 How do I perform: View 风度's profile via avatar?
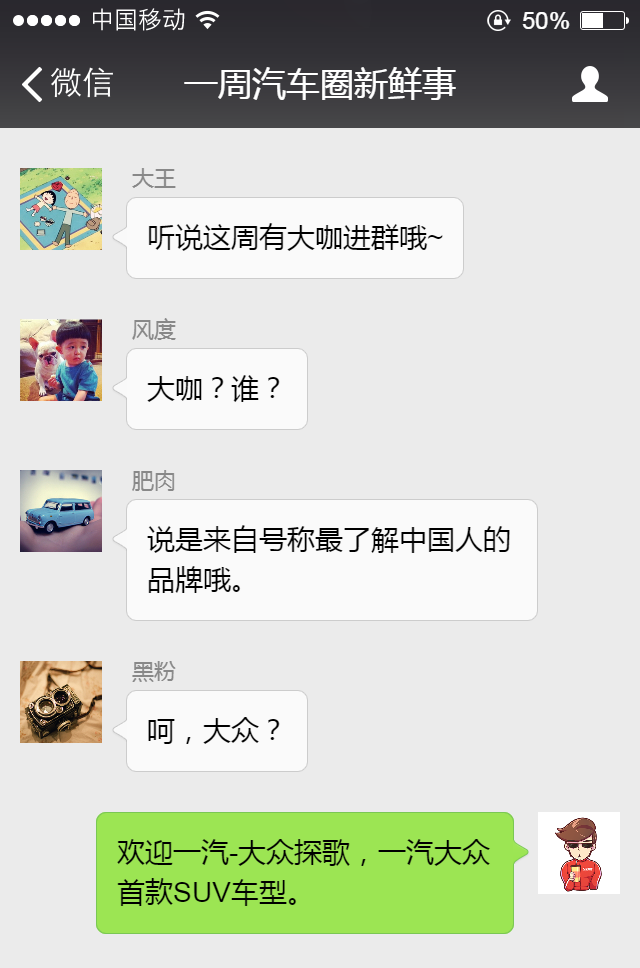pyautogui.click(x=61, y=360)
